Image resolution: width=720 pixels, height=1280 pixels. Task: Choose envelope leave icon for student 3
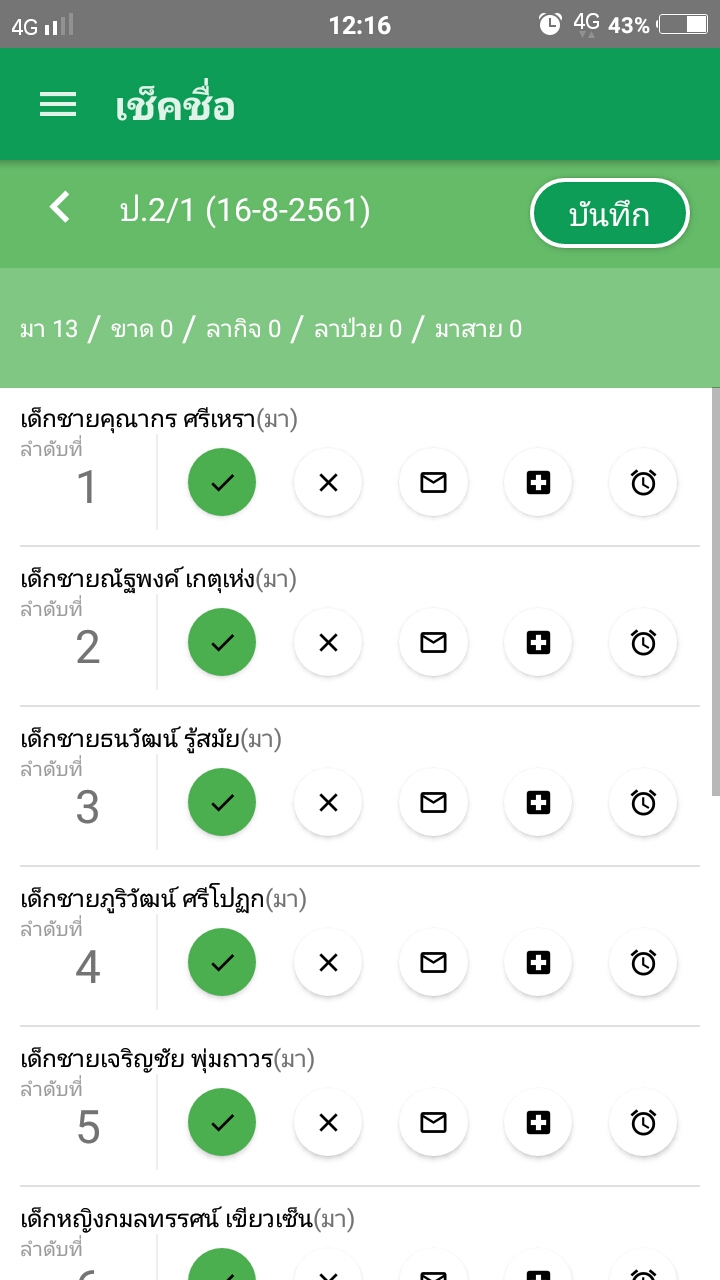coord(433,803)
